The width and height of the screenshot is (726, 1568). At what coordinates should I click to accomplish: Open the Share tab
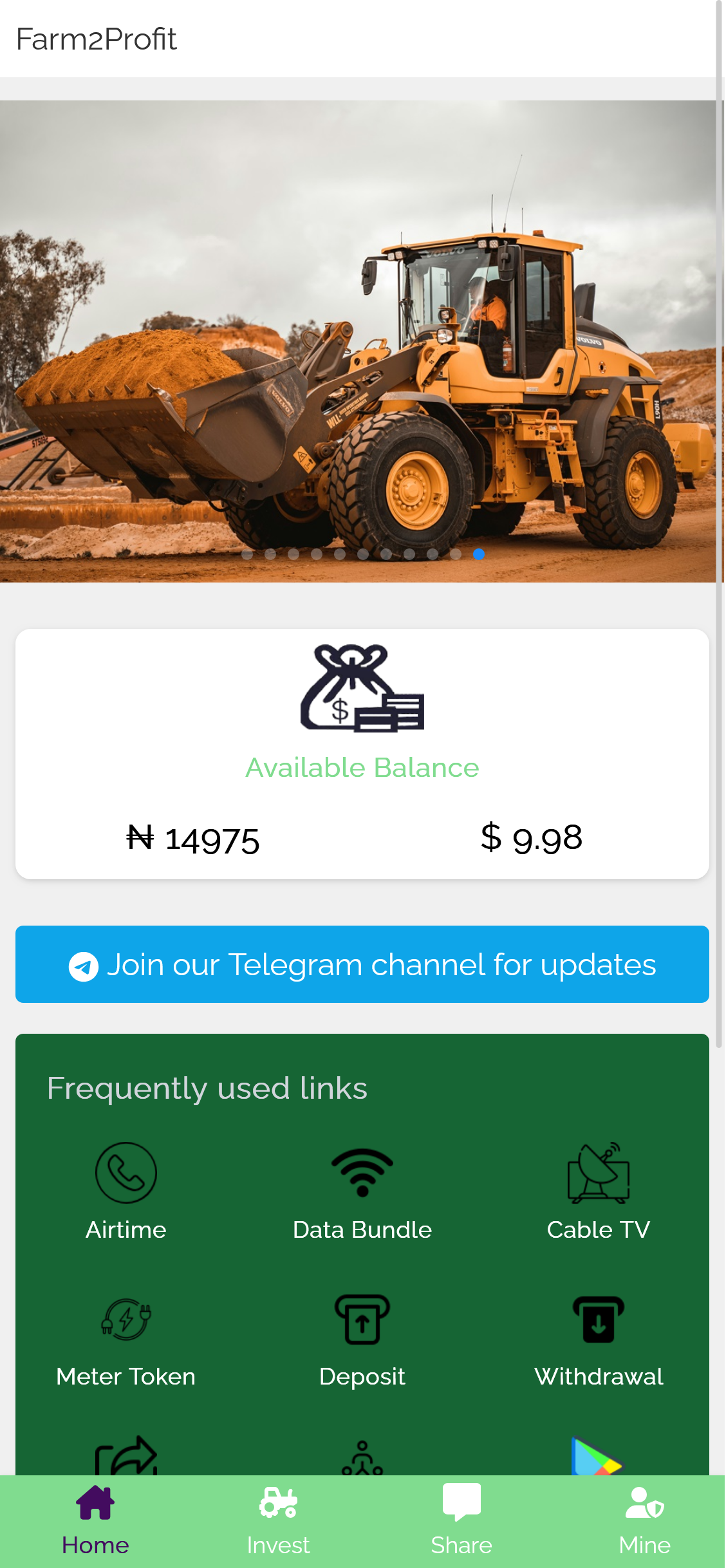coord(461,1520)
